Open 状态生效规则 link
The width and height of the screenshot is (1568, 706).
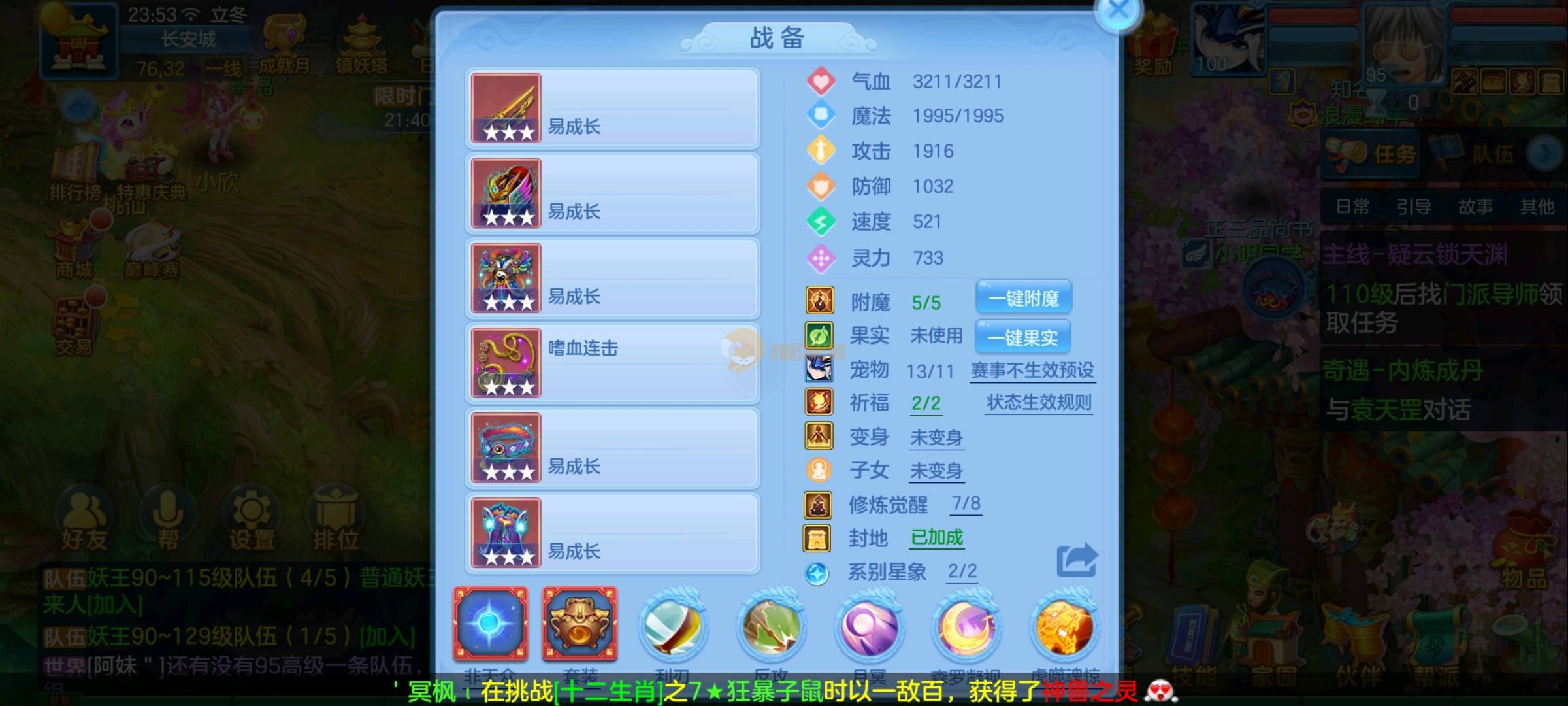(1039, 403)
